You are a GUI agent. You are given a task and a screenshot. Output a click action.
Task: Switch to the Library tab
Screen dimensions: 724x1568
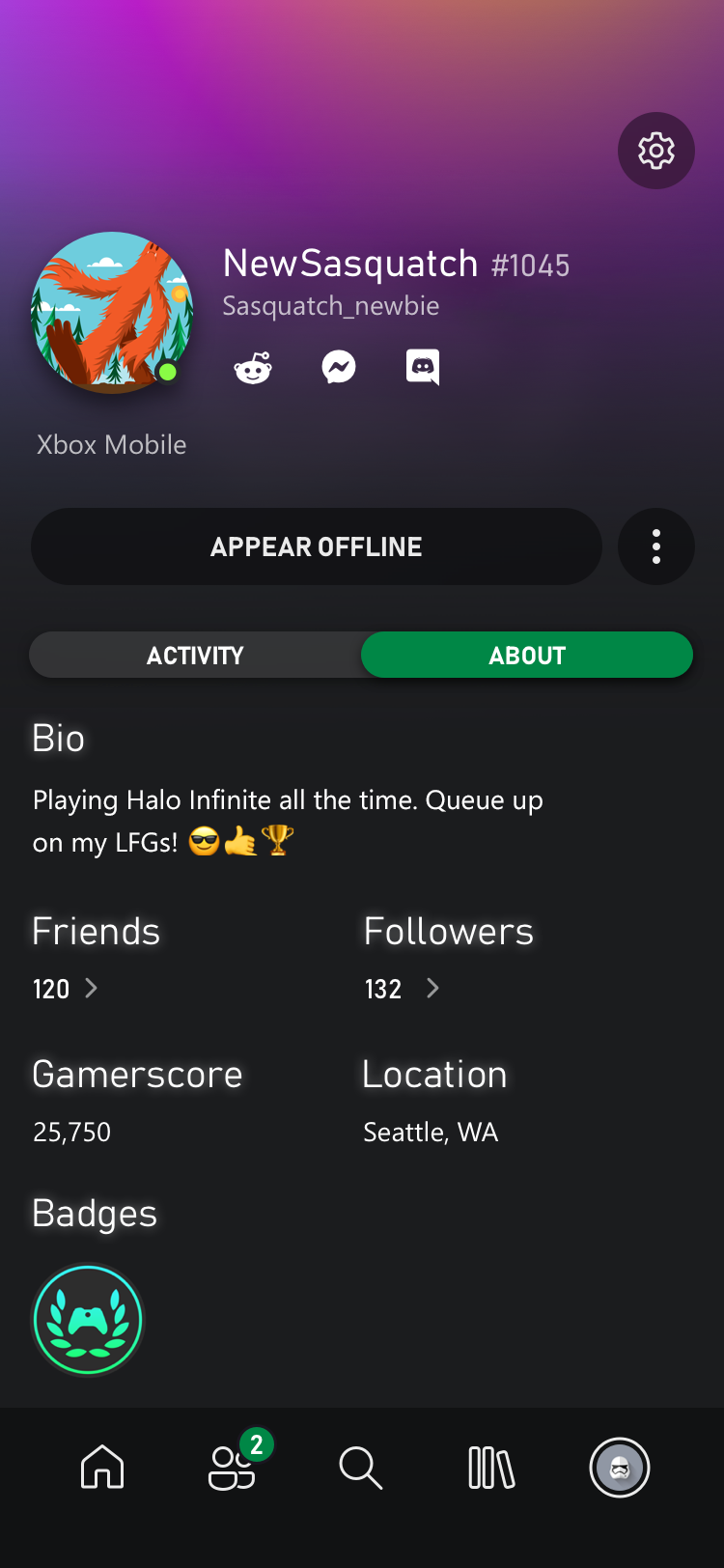[491, 1468]
